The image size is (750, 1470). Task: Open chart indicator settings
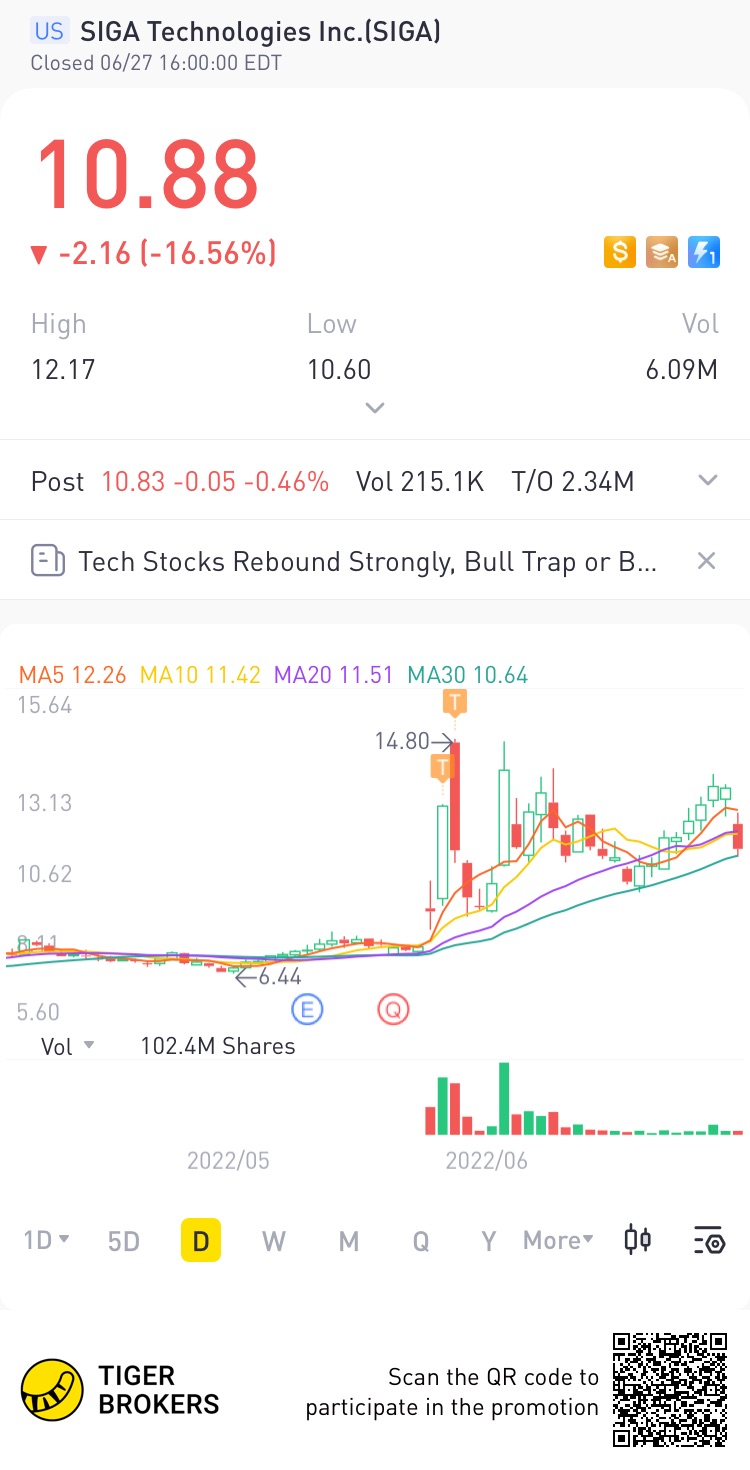click(x=709, y=1240)
